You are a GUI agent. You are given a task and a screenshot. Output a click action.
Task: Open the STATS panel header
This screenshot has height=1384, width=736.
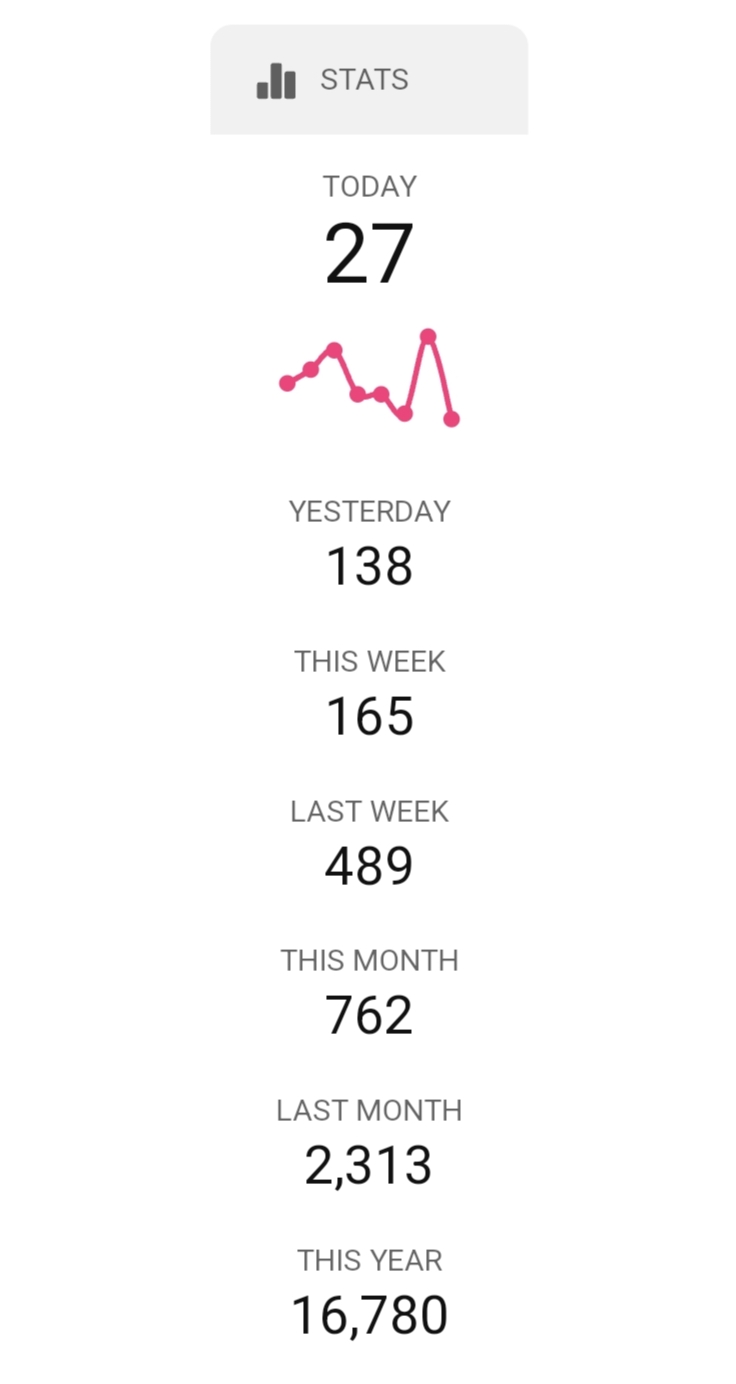click(x=368, y=79)
